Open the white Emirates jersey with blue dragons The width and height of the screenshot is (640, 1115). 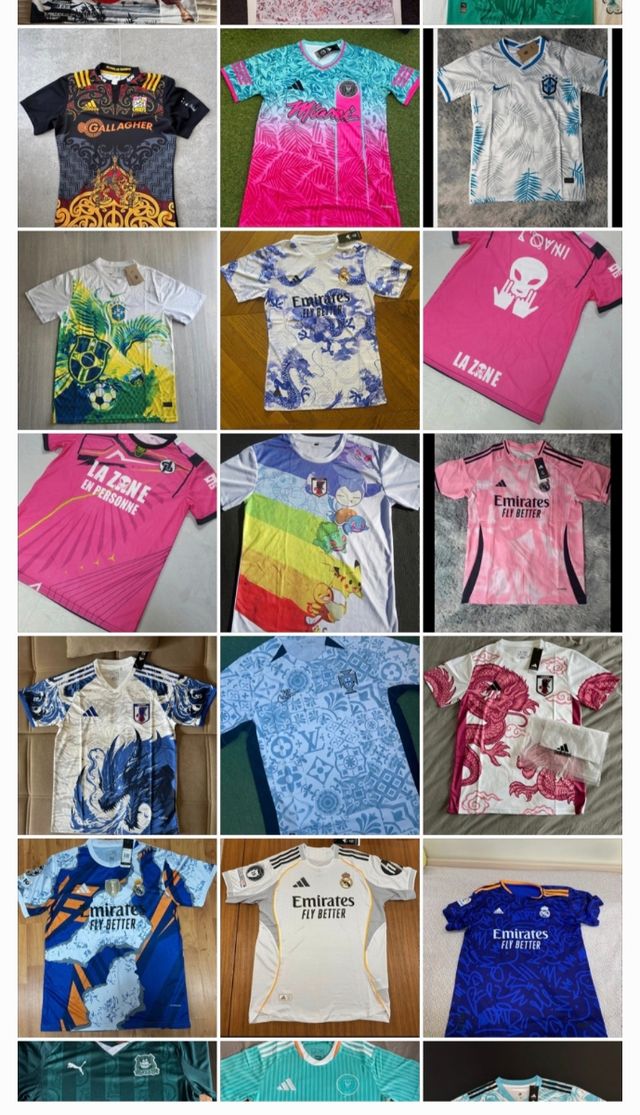click(320, 330)
